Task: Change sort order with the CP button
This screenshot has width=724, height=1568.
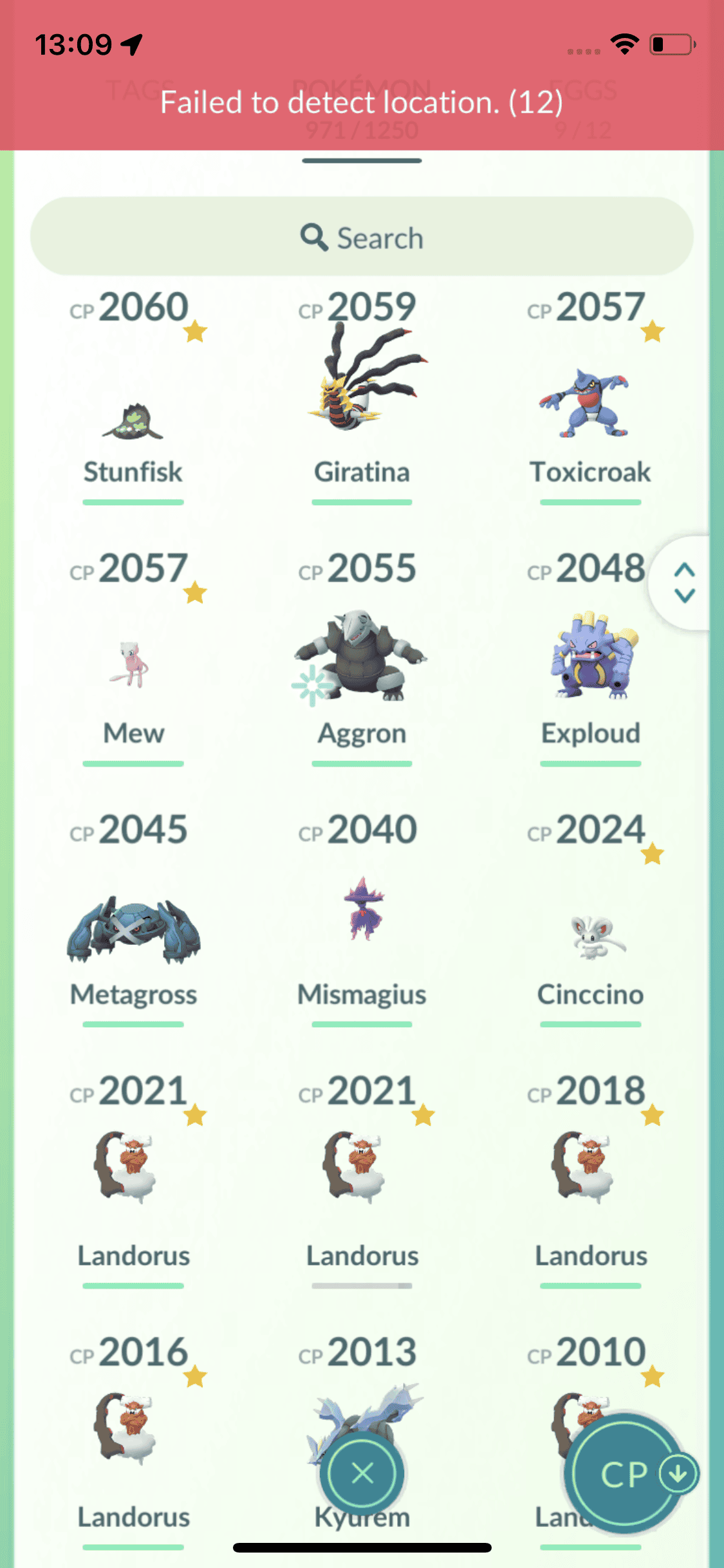Action: pos(624,1473)
